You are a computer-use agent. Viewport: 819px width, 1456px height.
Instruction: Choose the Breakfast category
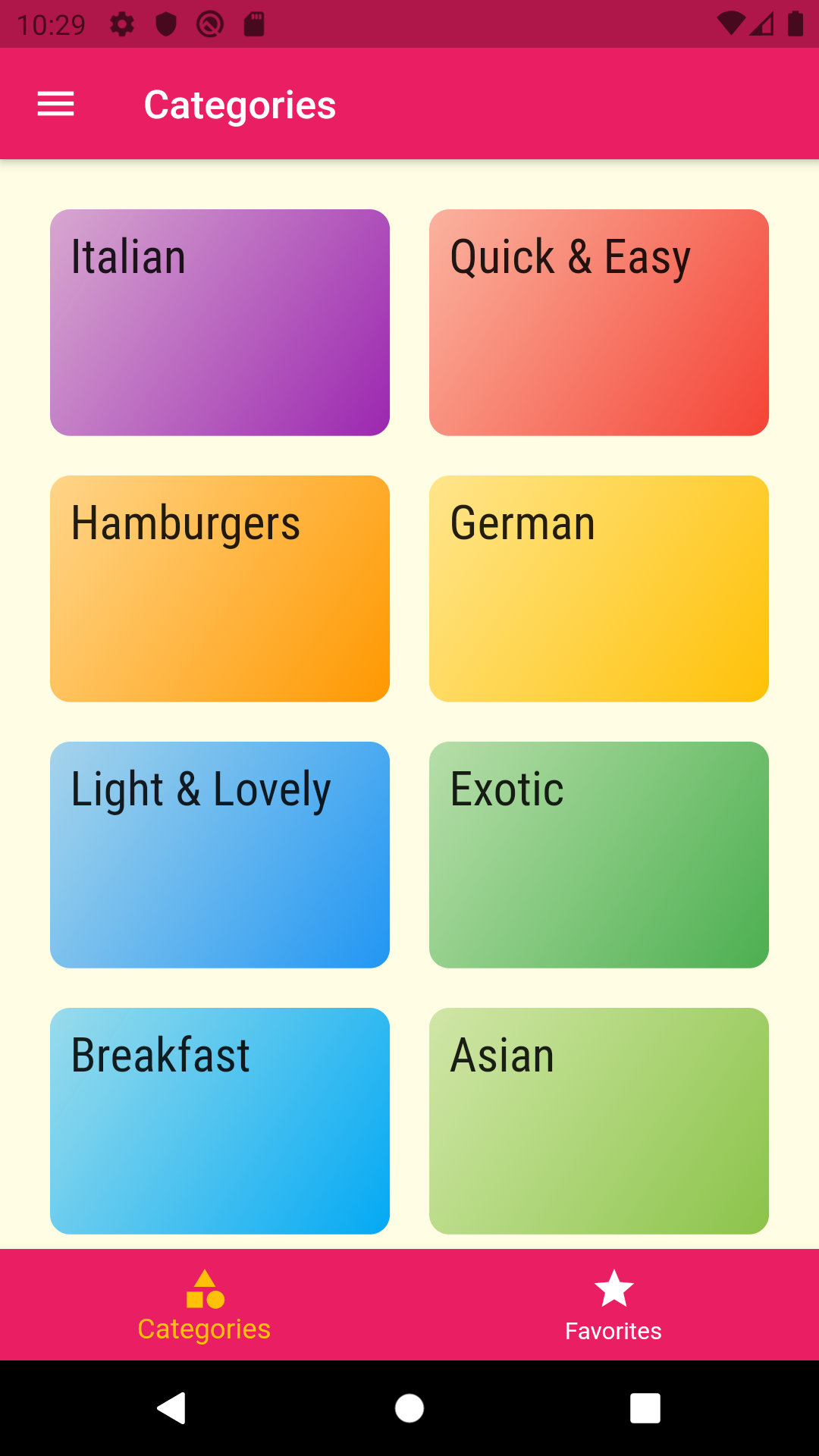click(x=220, y=1121)
